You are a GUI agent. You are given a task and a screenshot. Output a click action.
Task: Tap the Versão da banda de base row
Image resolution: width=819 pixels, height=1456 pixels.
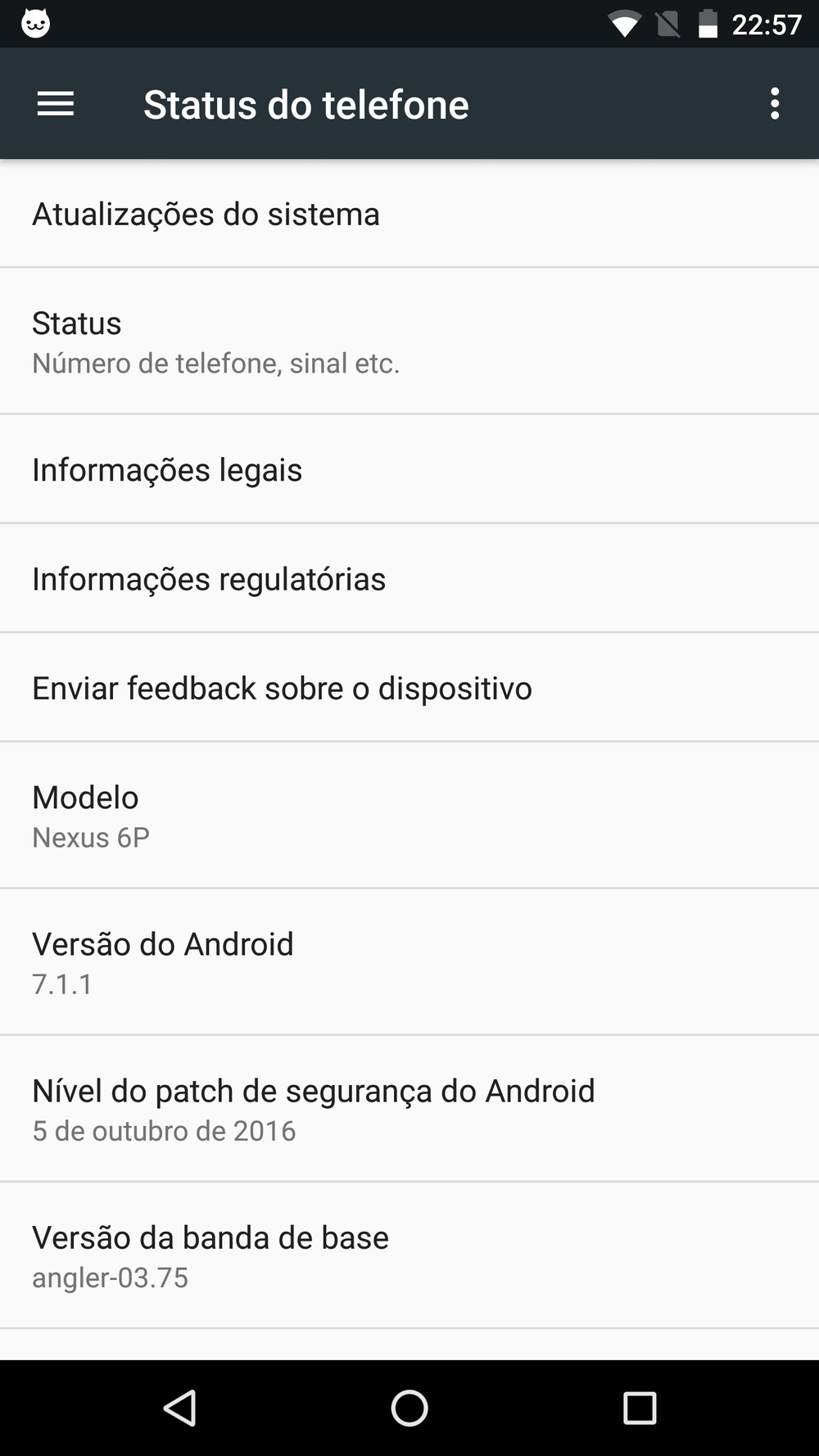(409, 1255)
